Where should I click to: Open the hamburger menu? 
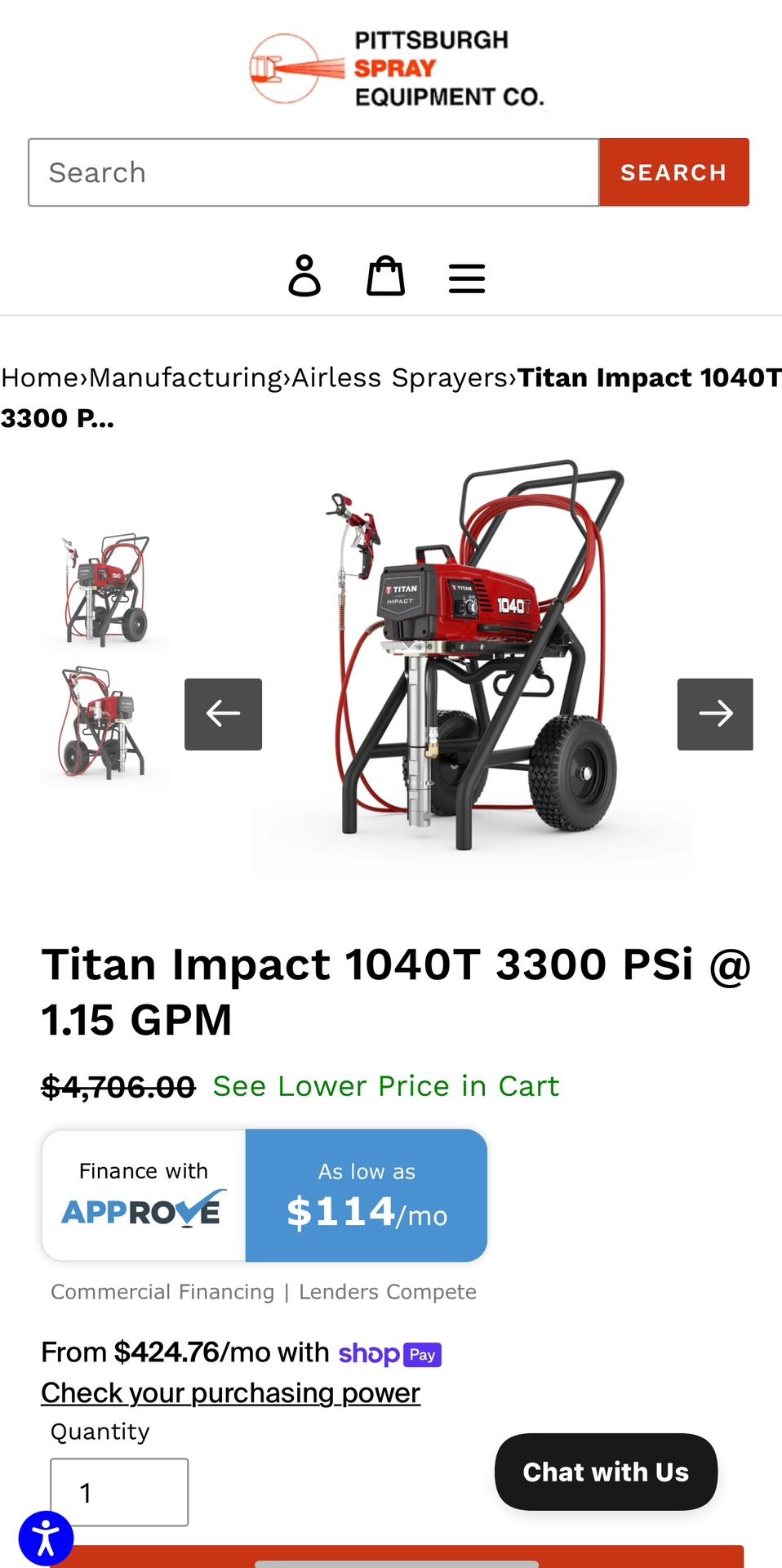467,278
